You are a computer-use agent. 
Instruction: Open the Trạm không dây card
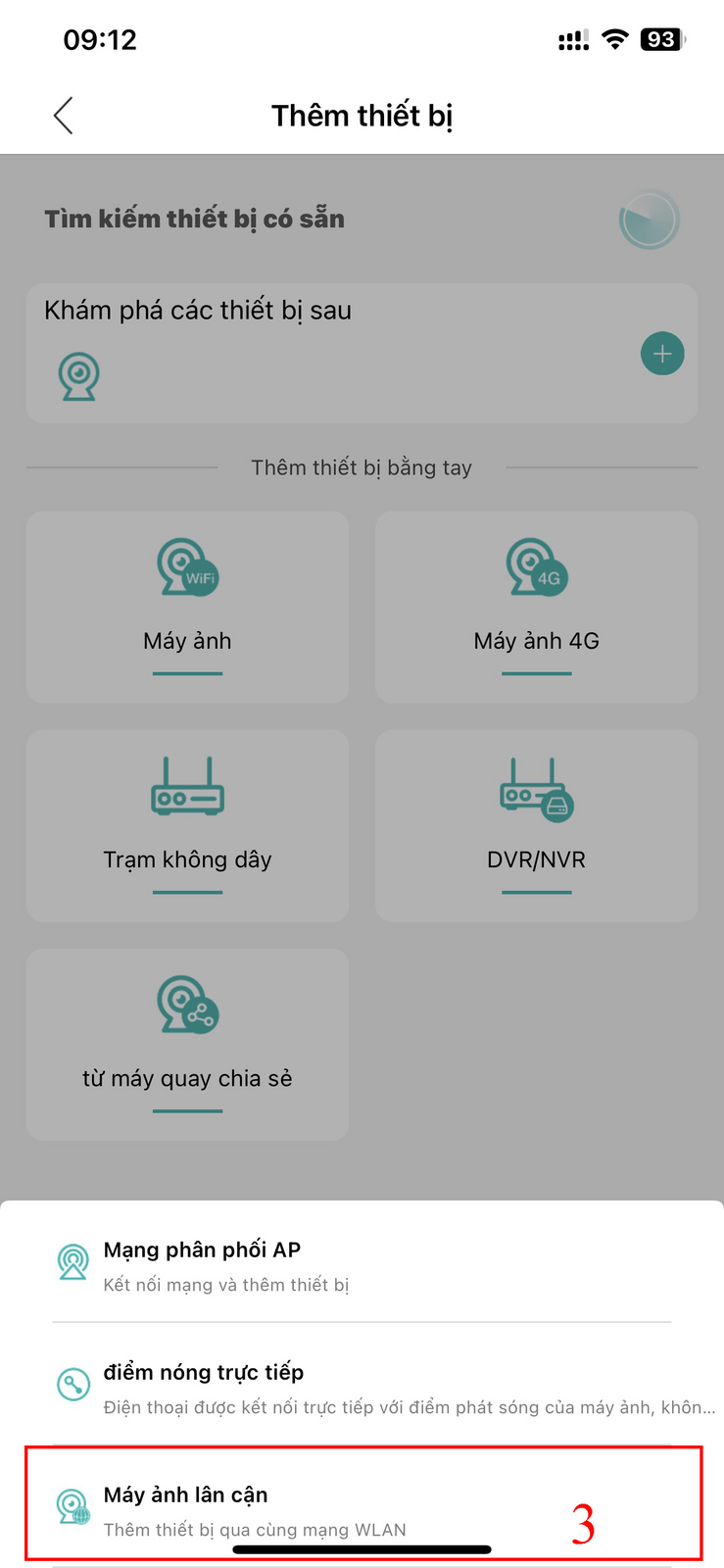[x=187, y=825]
